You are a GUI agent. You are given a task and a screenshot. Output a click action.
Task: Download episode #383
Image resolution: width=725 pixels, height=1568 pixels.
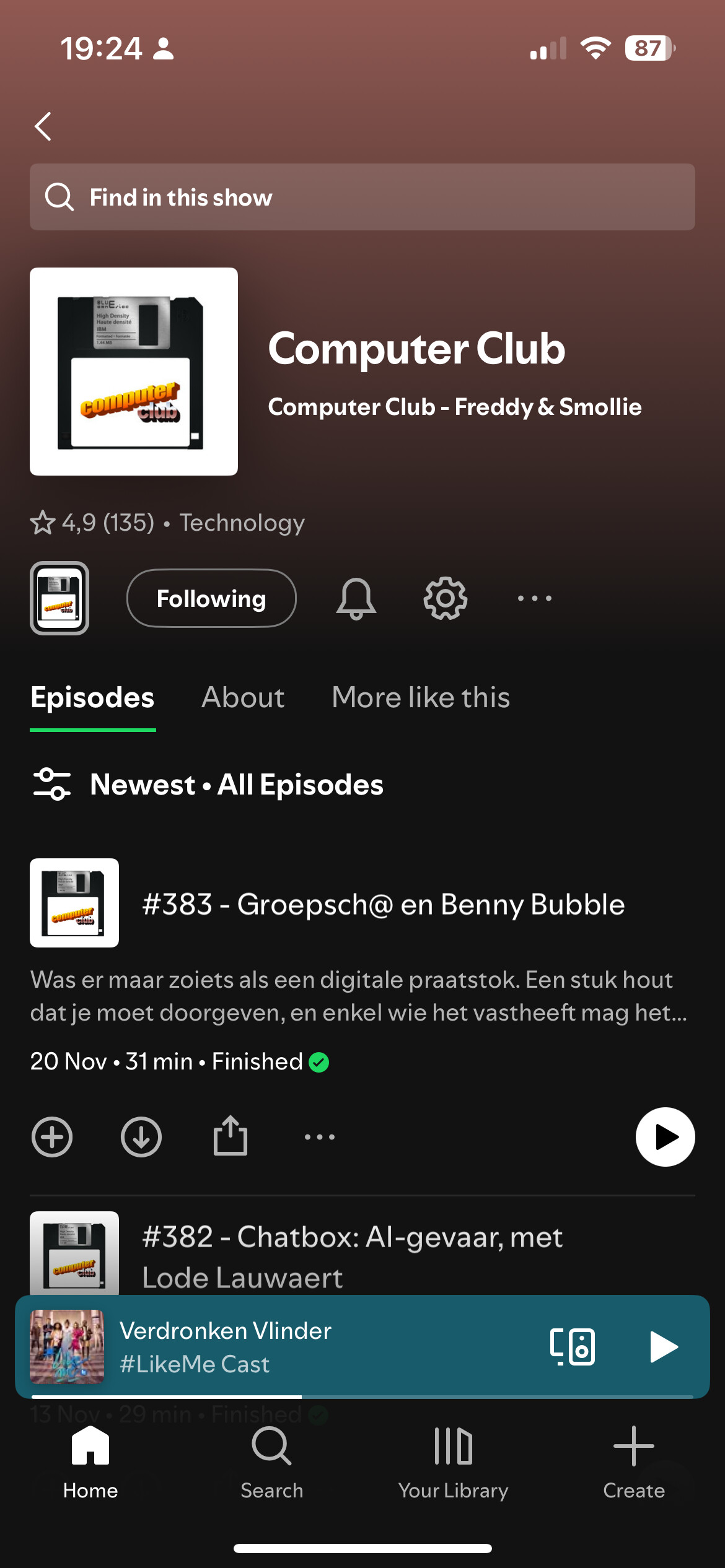pos(141,1137)
